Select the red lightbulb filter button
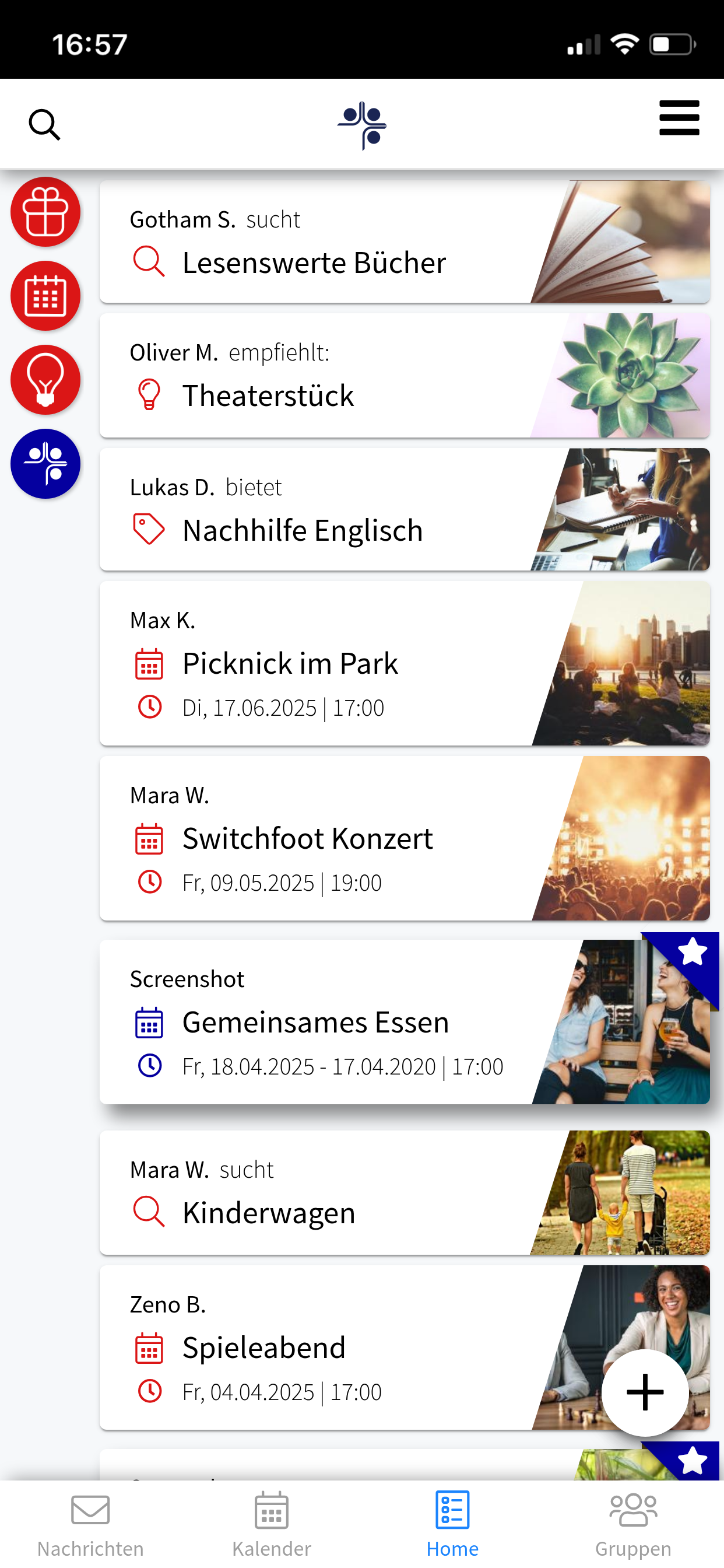 45,380
